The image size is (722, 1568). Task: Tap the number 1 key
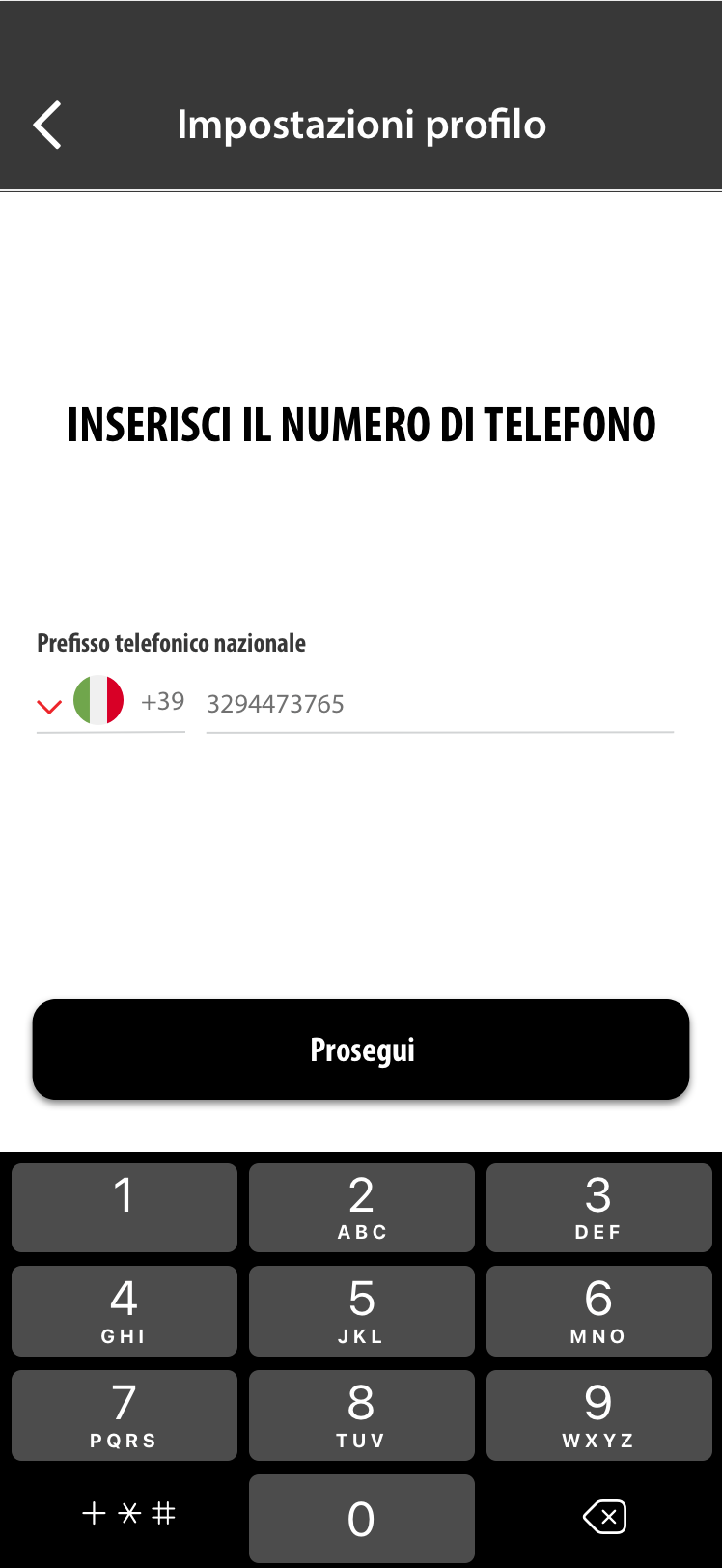pos(124,1207)
